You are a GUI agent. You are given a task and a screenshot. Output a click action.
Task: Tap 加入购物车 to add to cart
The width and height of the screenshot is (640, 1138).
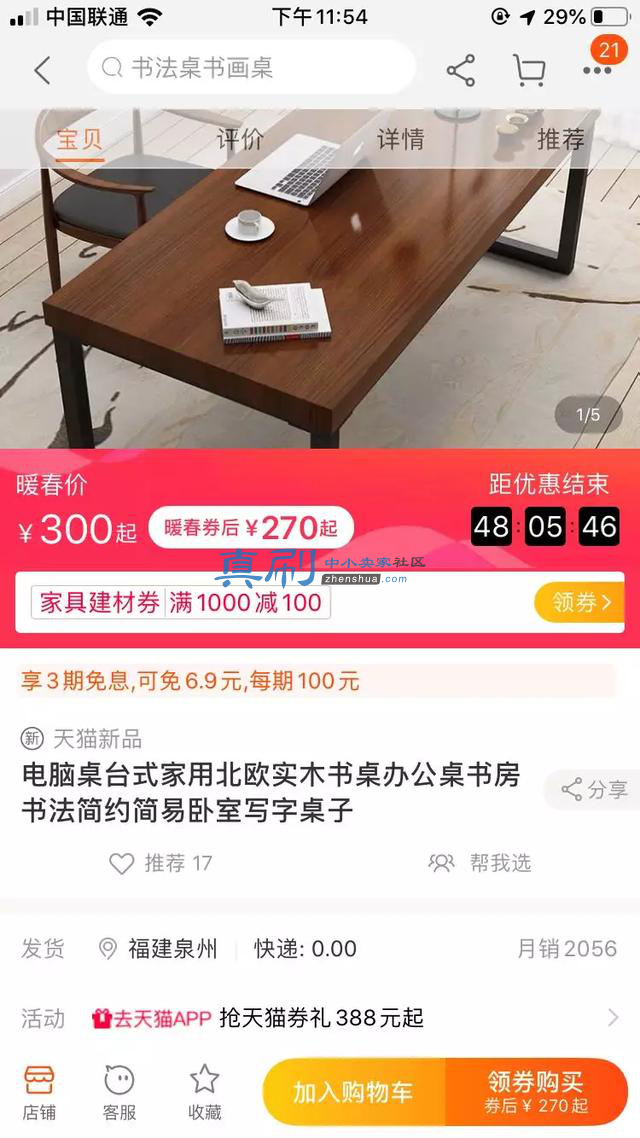coord(354,1092)
